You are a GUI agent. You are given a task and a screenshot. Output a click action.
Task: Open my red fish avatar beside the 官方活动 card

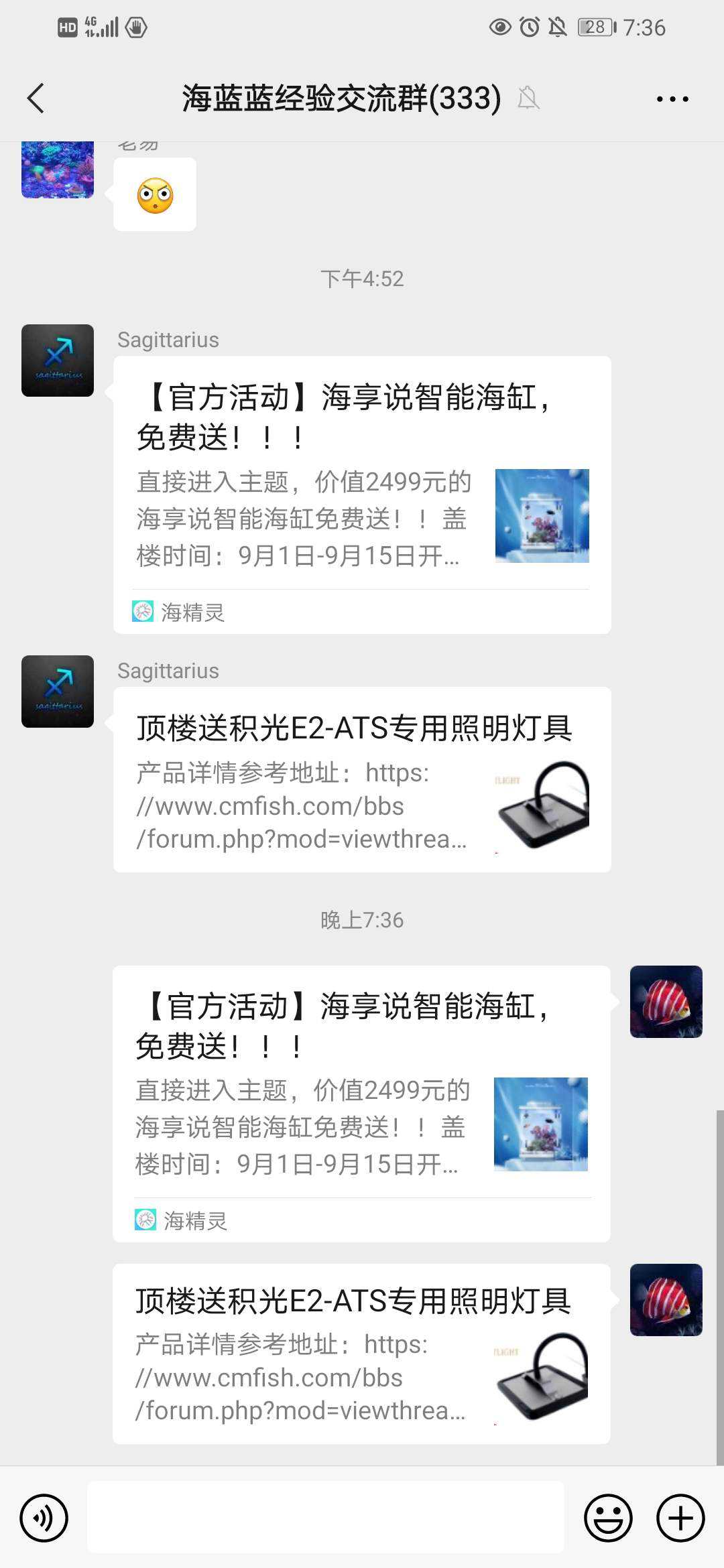point(666,1002)
